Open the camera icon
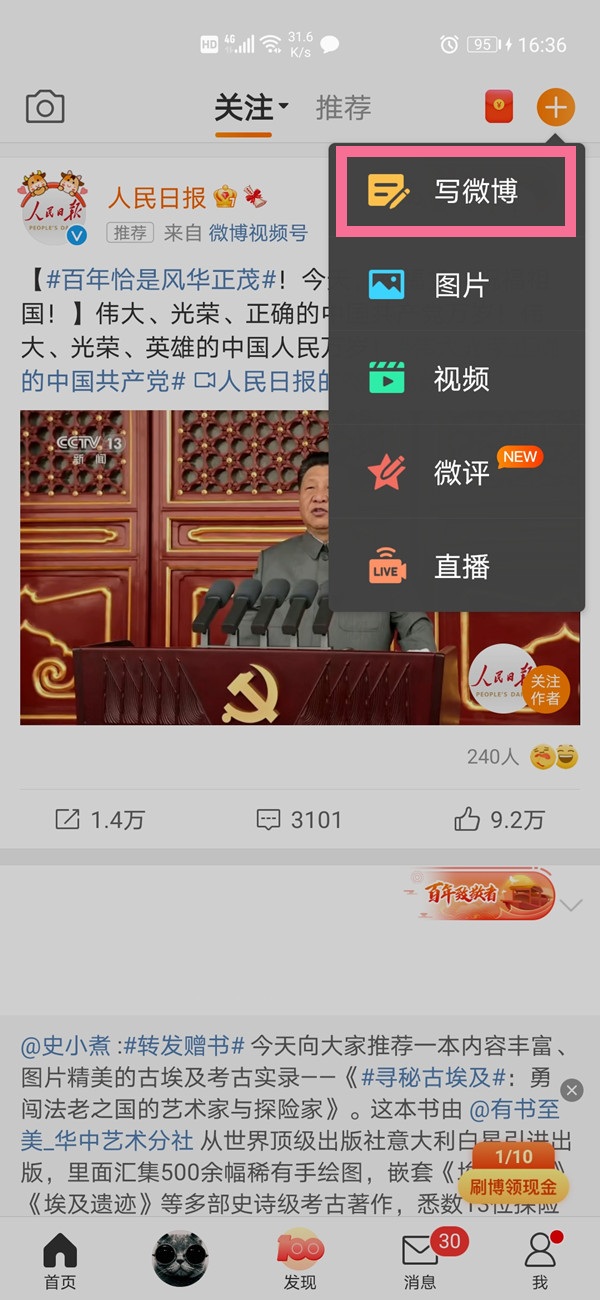The width and height of the screenshot is (600, 1300). click(45, 107)
